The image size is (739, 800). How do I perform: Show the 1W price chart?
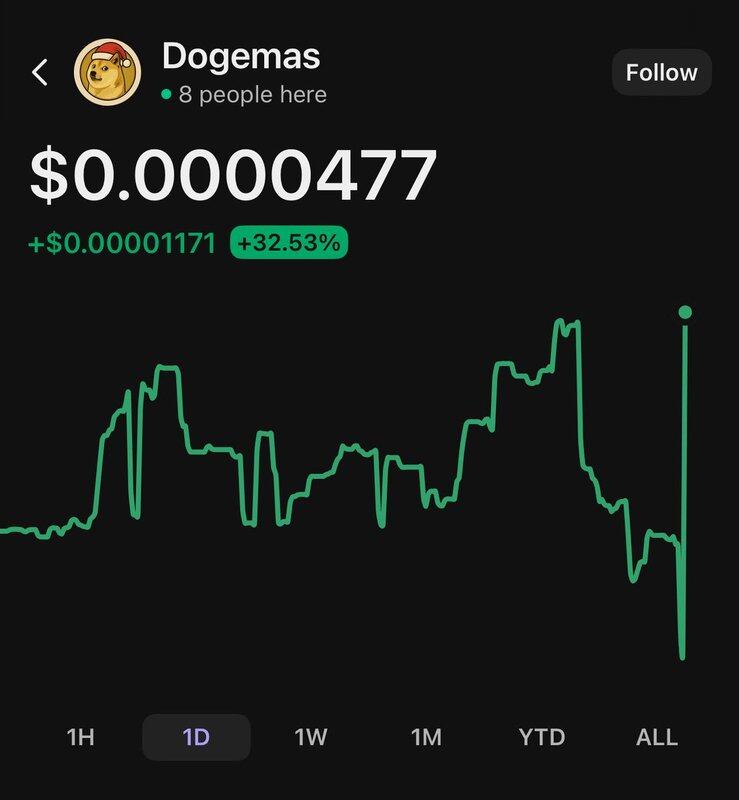click(x=311, y=738)
